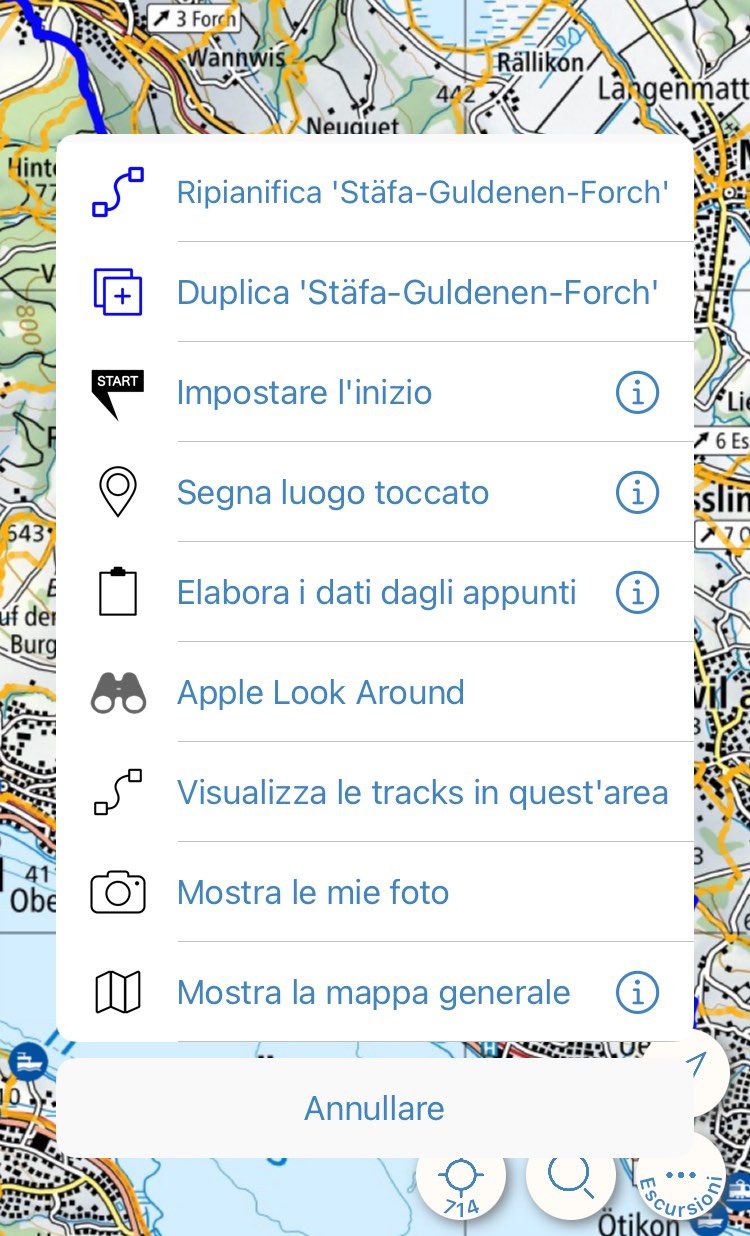Image resolution: width=750 pixels, height=1236 pixels.
Task: Tap Mostra le mie foto
Action: [x=312, y=892]
